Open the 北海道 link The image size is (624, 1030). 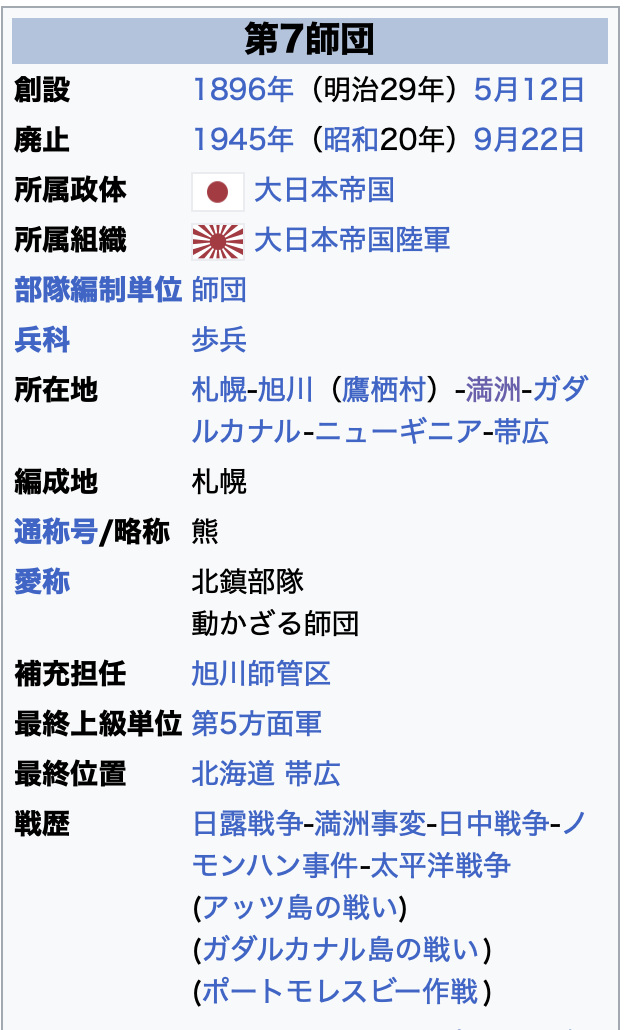[x=232, y=773]
